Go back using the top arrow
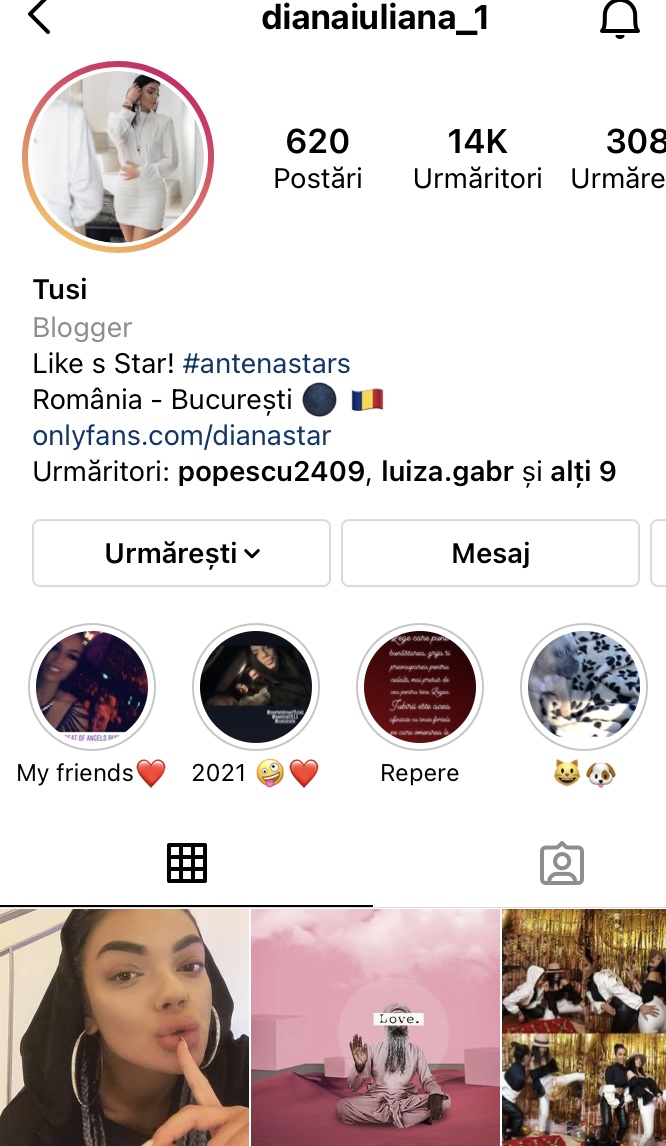The image size is (666, 1146). [x=39, y=18]
